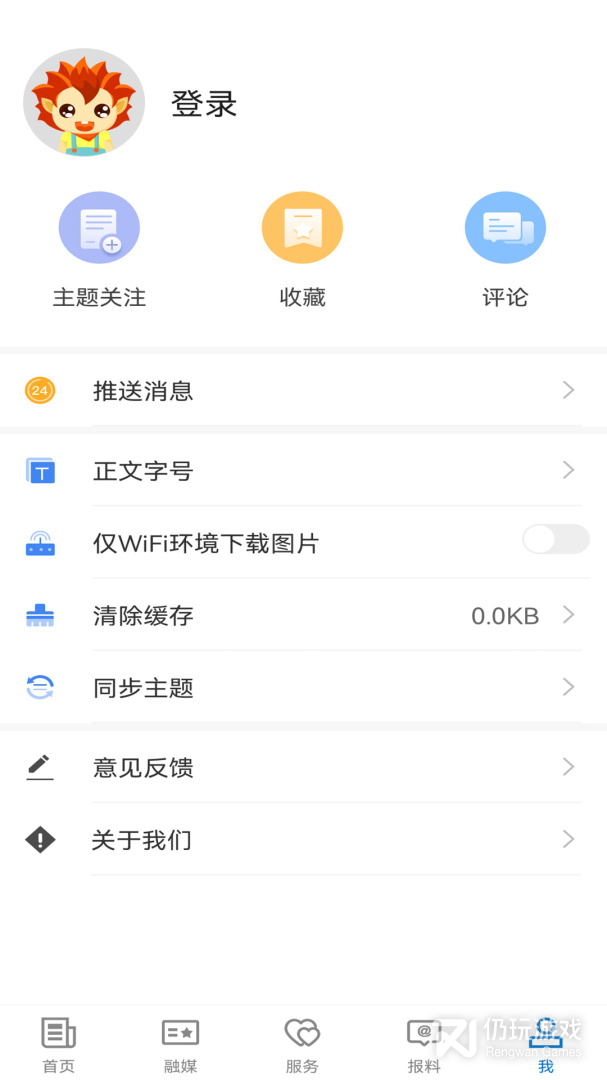Open the profile avatar
607x1080 pixels.
coord(84,102)
